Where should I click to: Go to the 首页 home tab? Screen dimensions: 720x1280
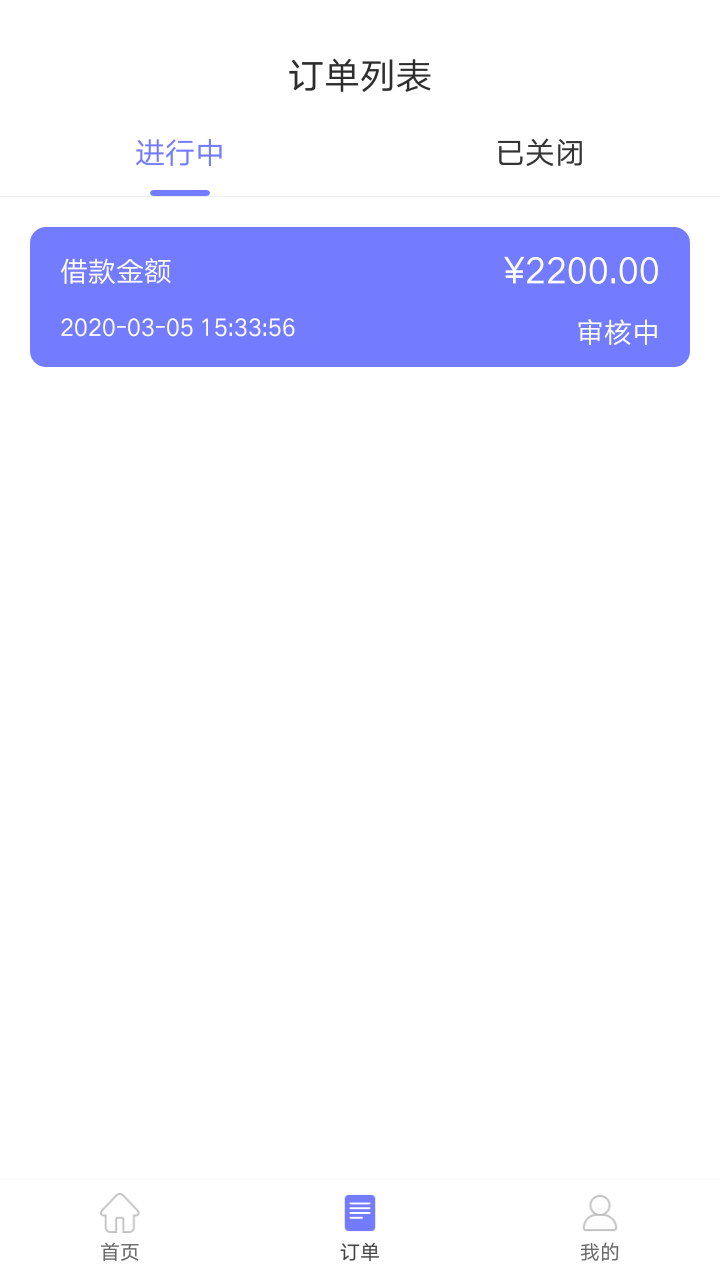120,1228
